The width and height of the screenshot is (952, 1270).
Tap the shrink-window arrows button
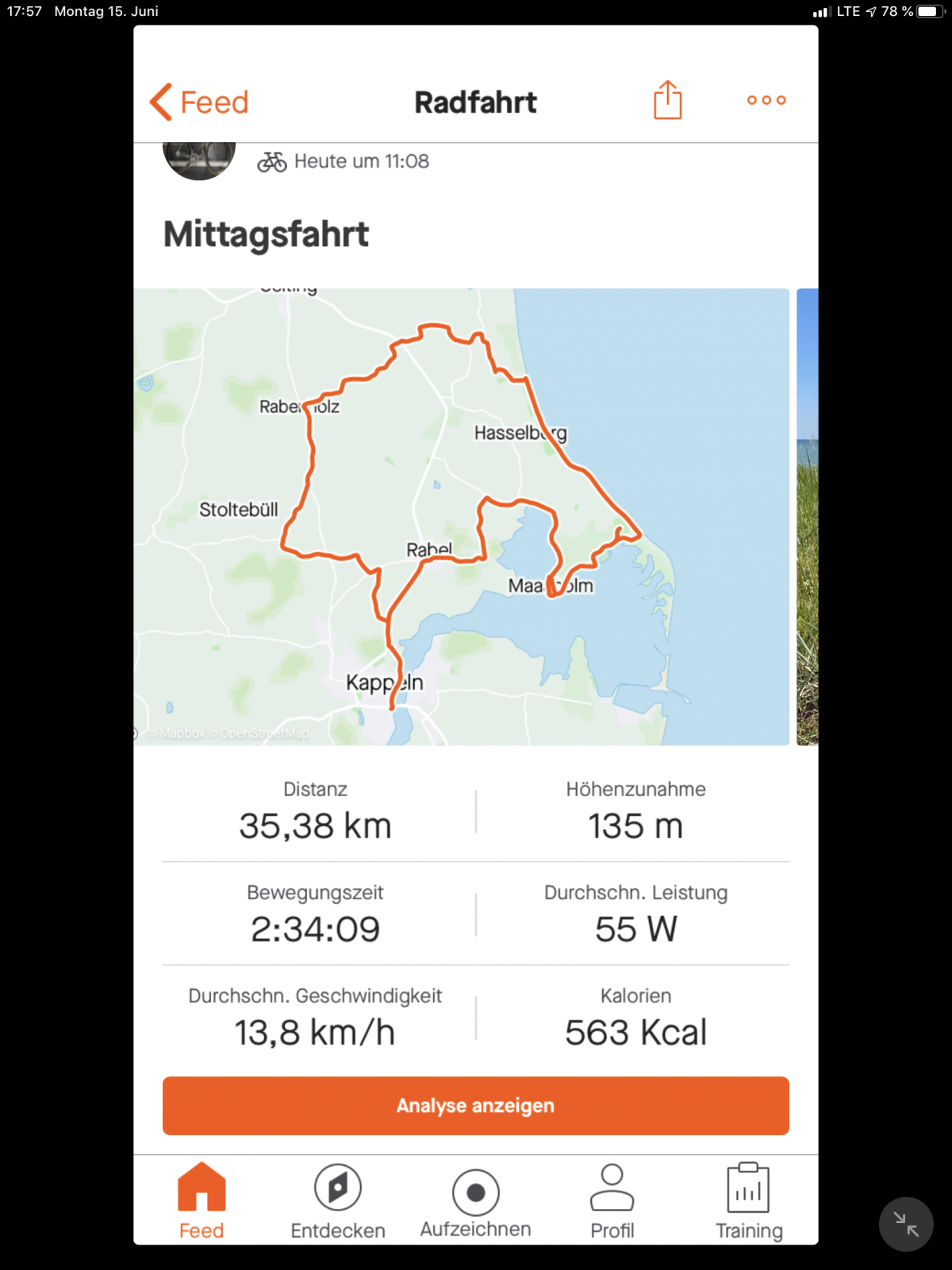point(905,1223)
